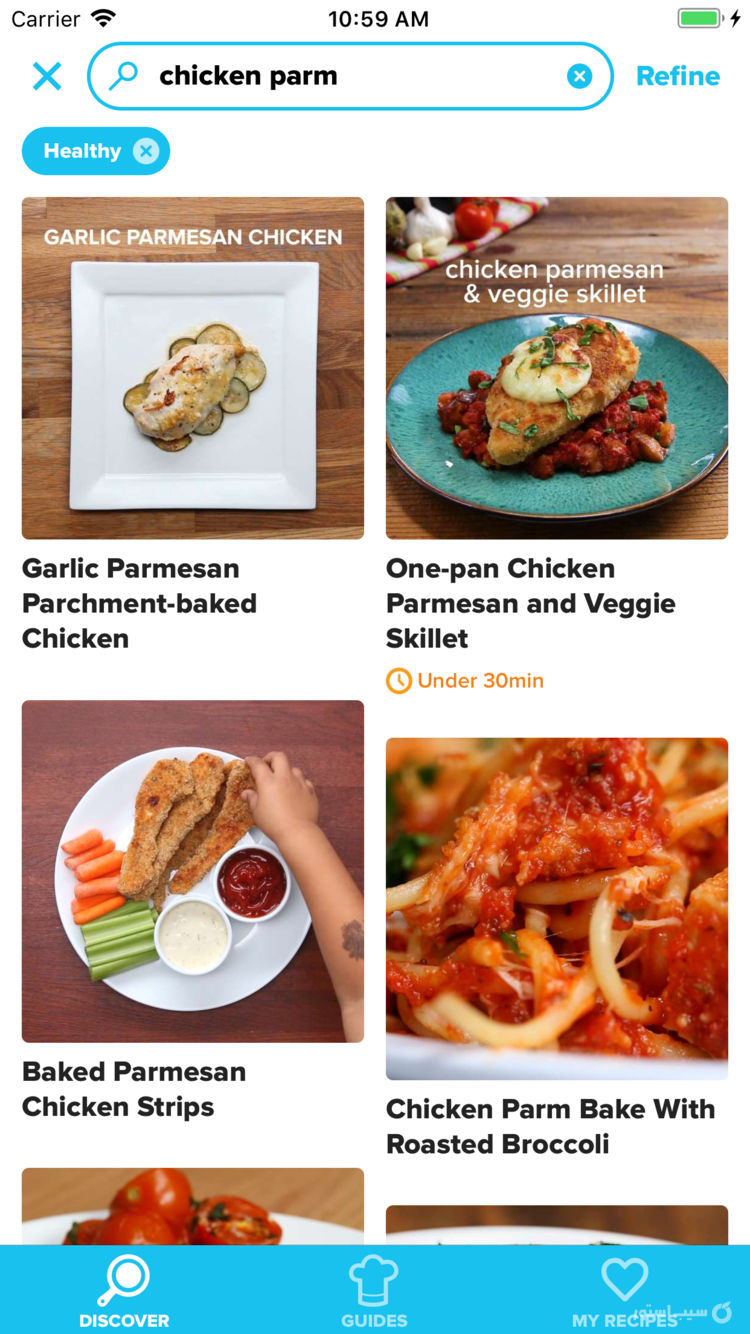Switch to the Discover tab

pyautogui.click(x=125, y=1292)
